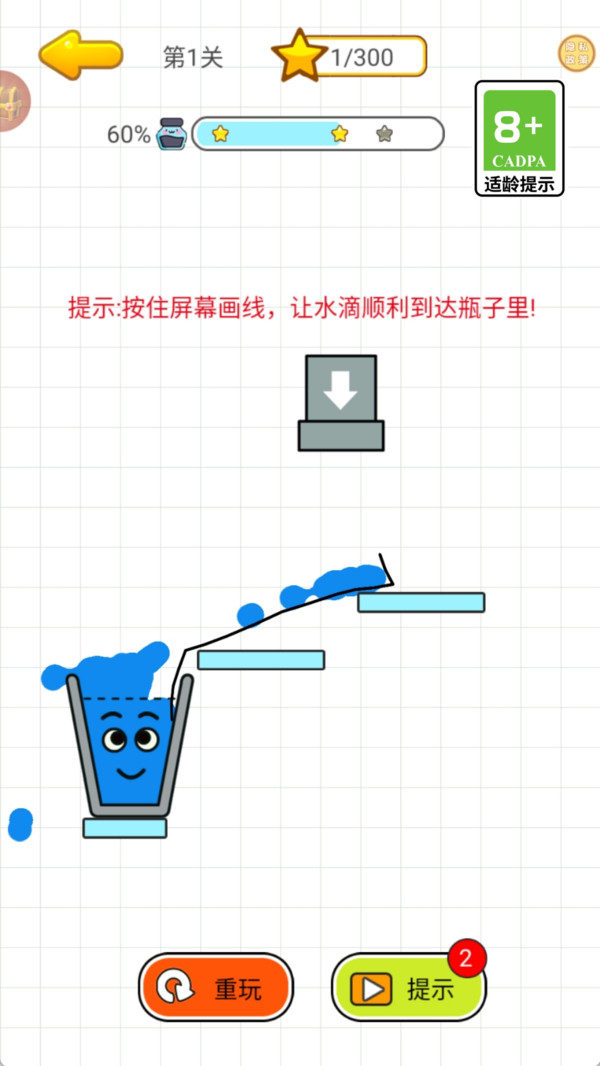Image resolution: width=600 pixels, height=1066 pixels.
Task: Open the 隐私政策 privacy policy badge
Action: click(x=575, y=54)
